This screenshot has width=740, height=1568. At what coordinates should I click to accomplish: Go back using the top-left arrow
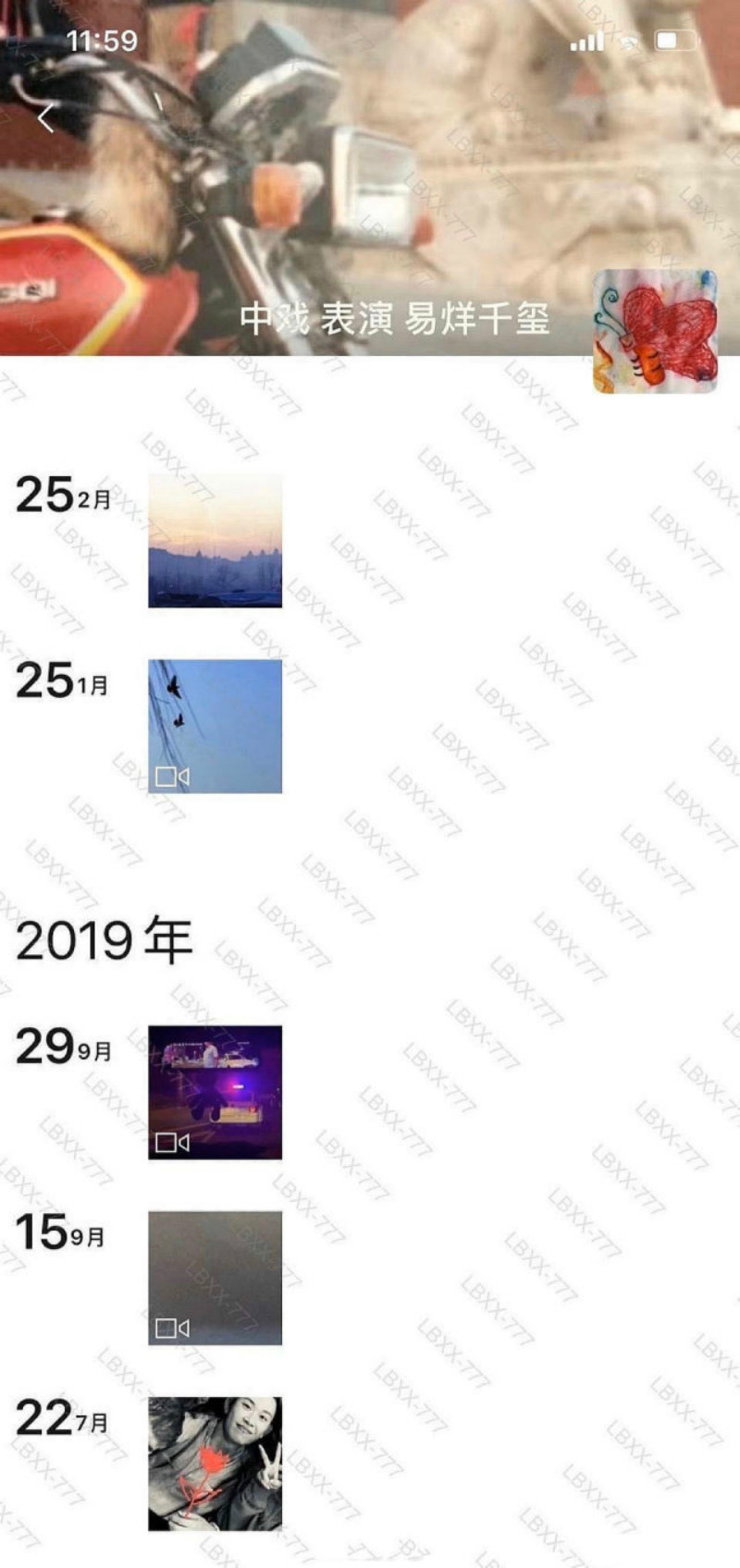click(46, 117)
